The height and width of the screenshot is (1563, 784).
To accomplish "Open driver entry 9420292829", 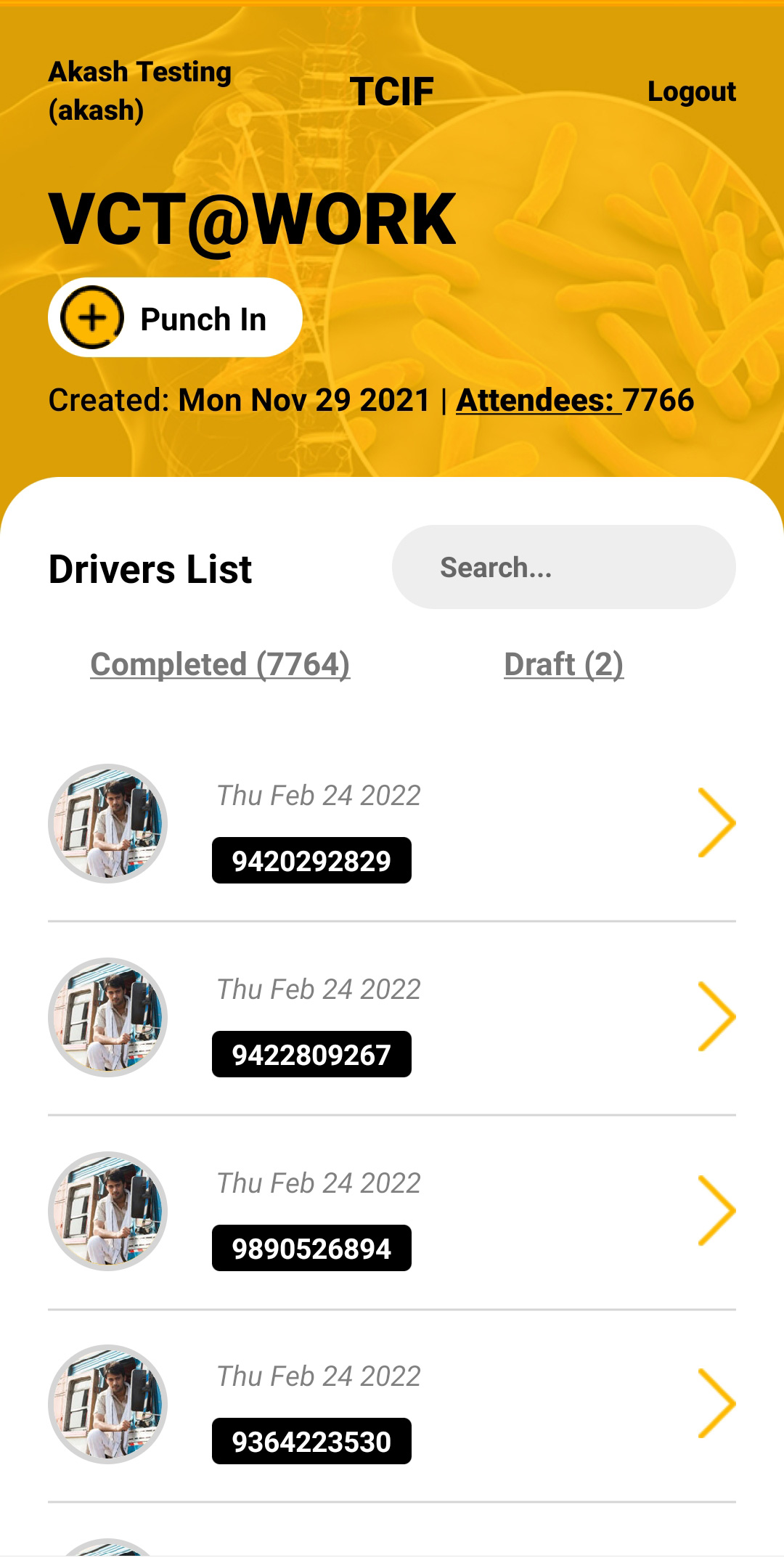I will [x=392, y=823].
